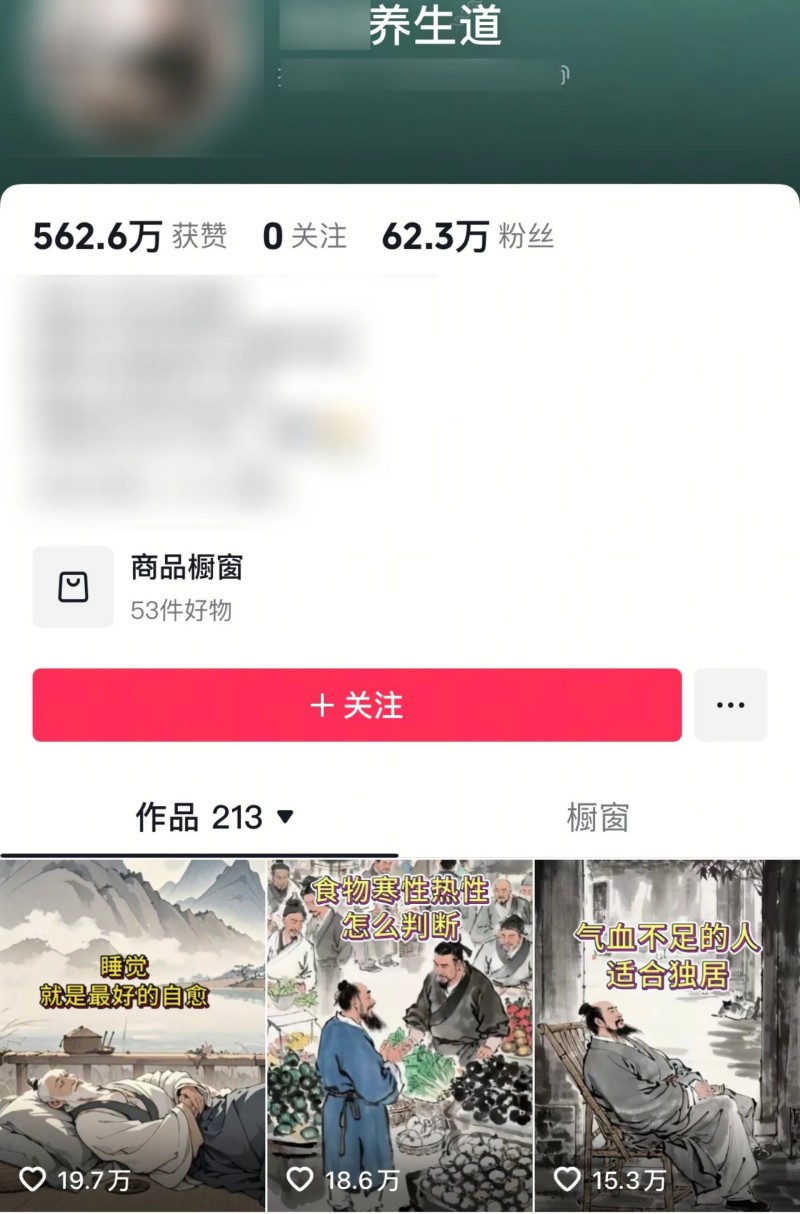Image resolution: width=800 pixels, height=1214 pixels.
Task: Switch to the 橱窗 tab
Action: [x=597, y=818]
